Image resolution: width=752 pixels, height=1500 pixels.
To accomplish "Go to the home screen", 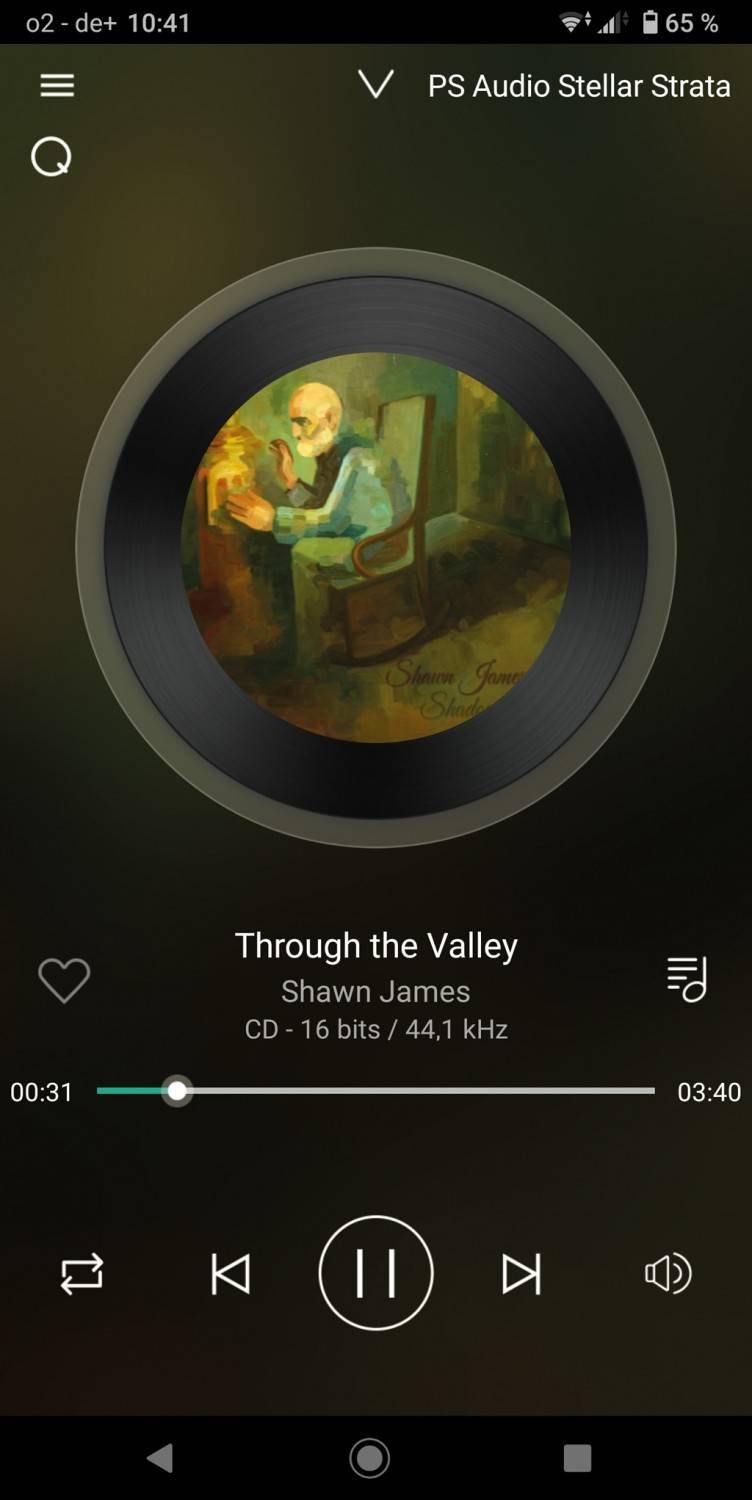I will [x=369, y=1458].
